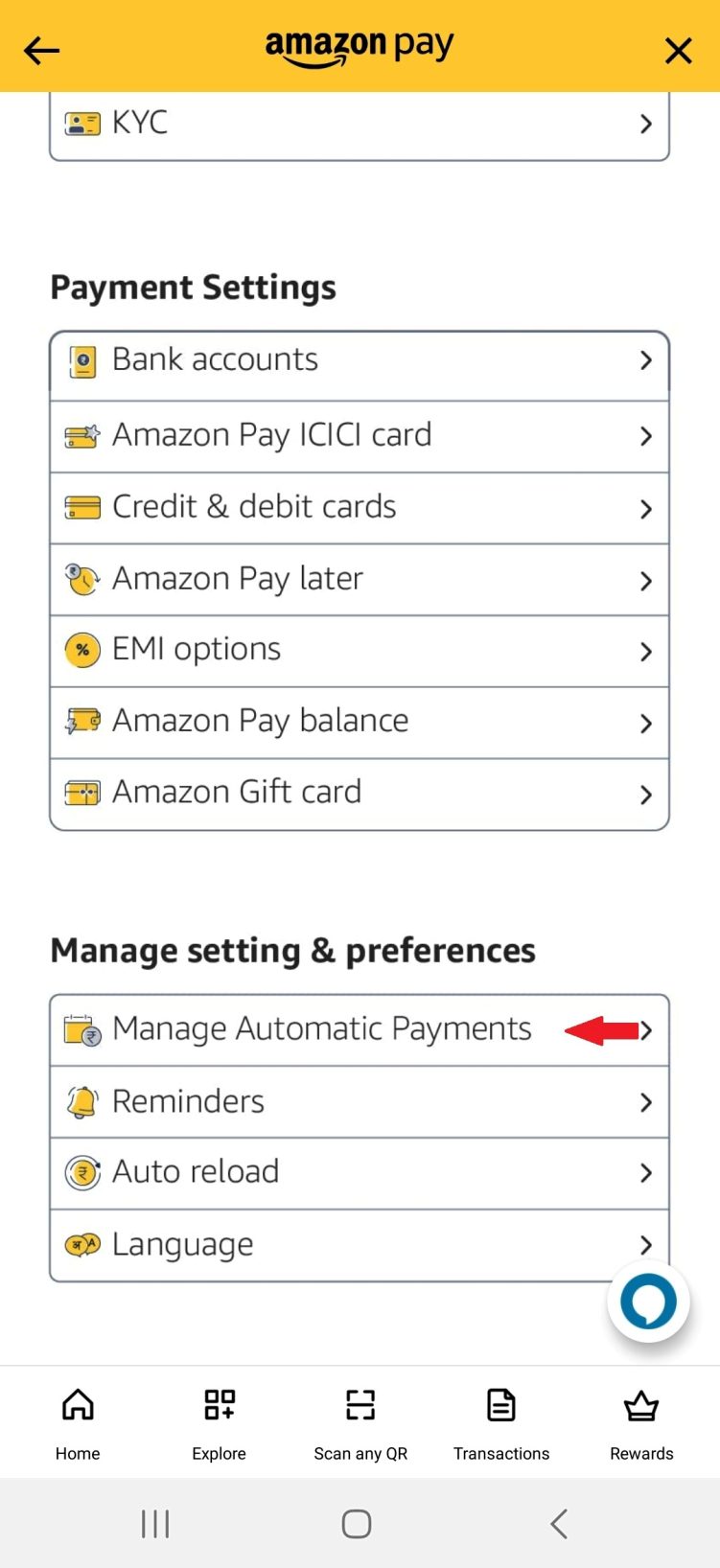Click the Auto reload rupee icon
This screenshot has width=720, height=1568.
(82, 1171)
